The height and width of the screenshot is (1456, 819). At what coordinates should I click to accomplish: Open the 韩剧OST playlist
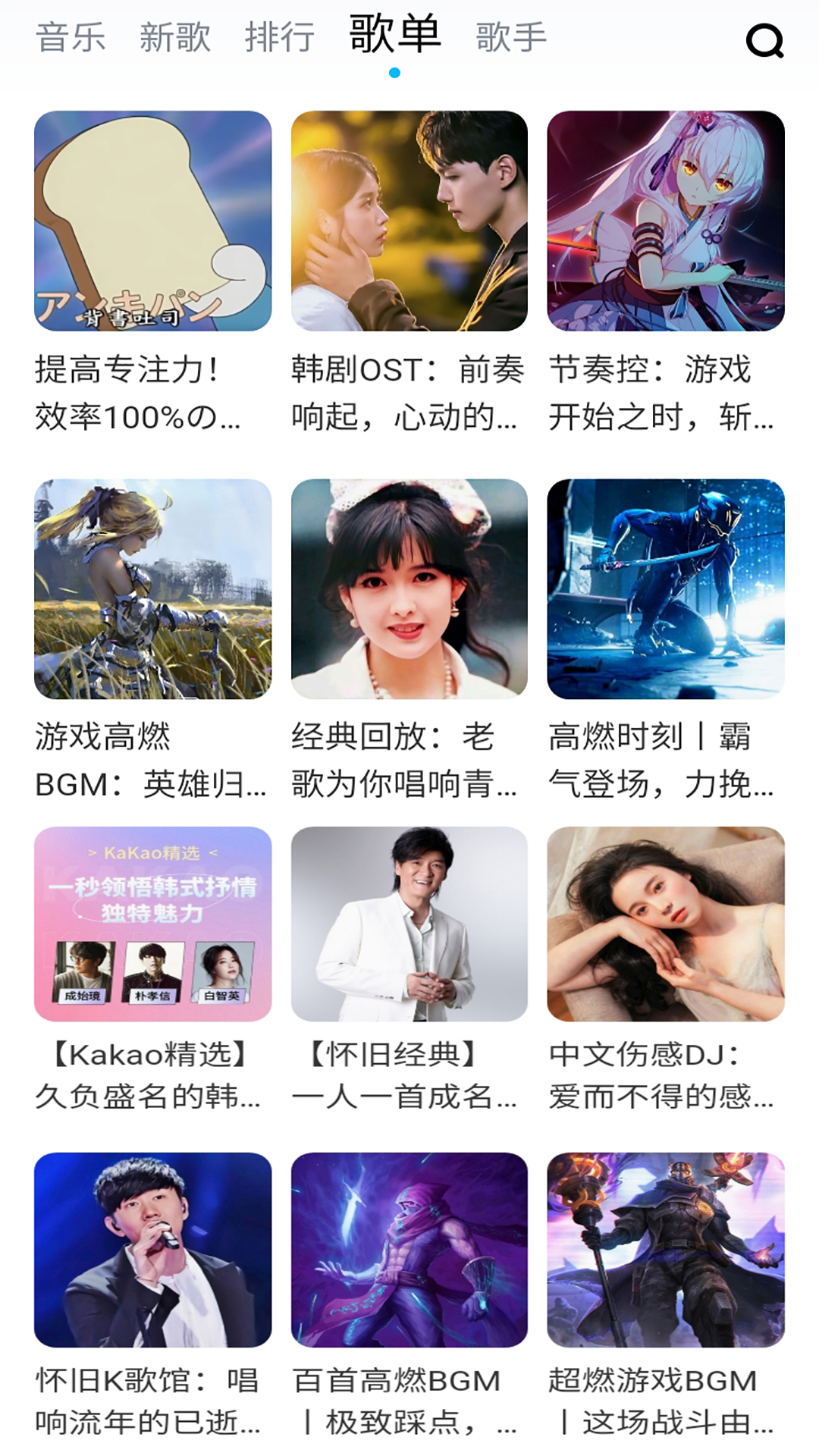tap(409, 221)
